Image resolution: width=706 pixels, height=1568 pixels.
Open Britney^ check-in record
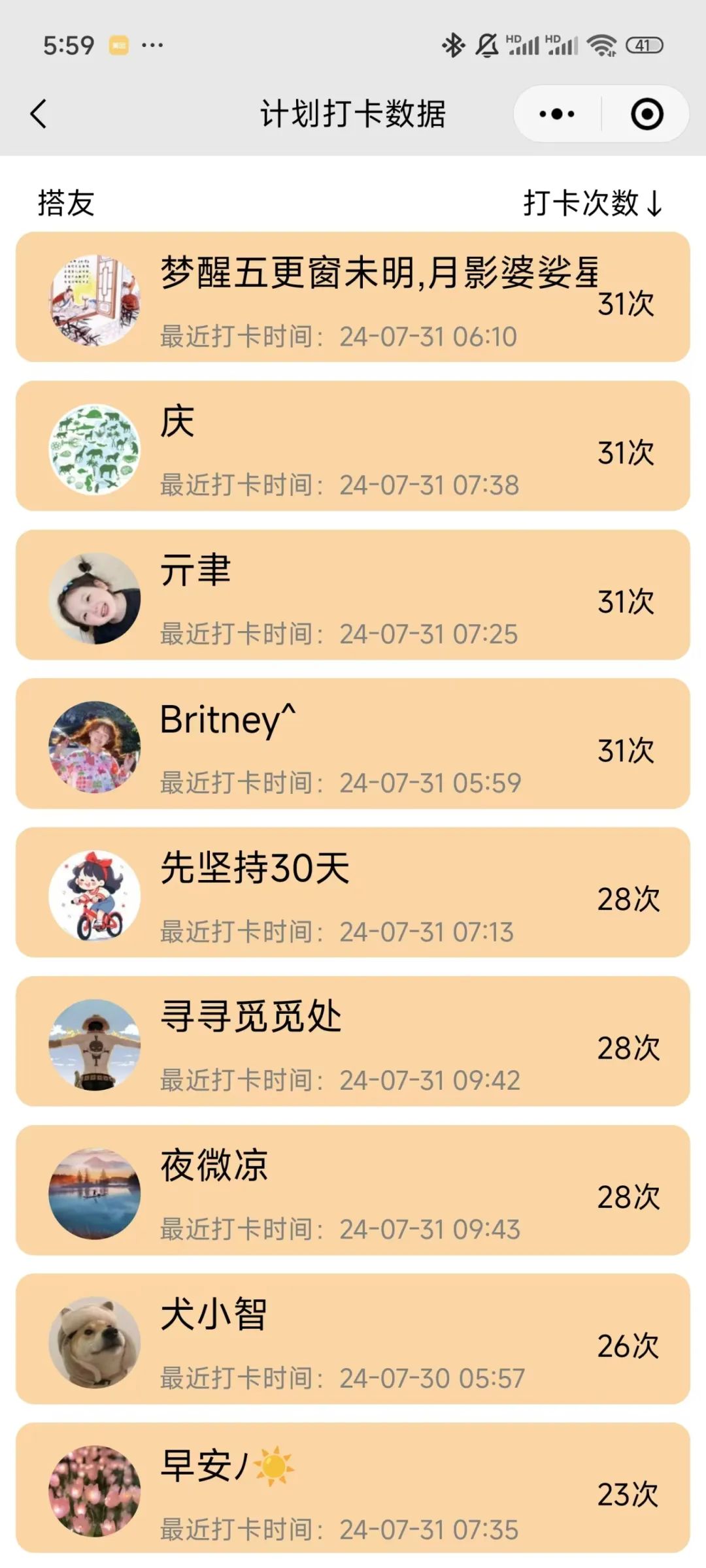(353, 744)
